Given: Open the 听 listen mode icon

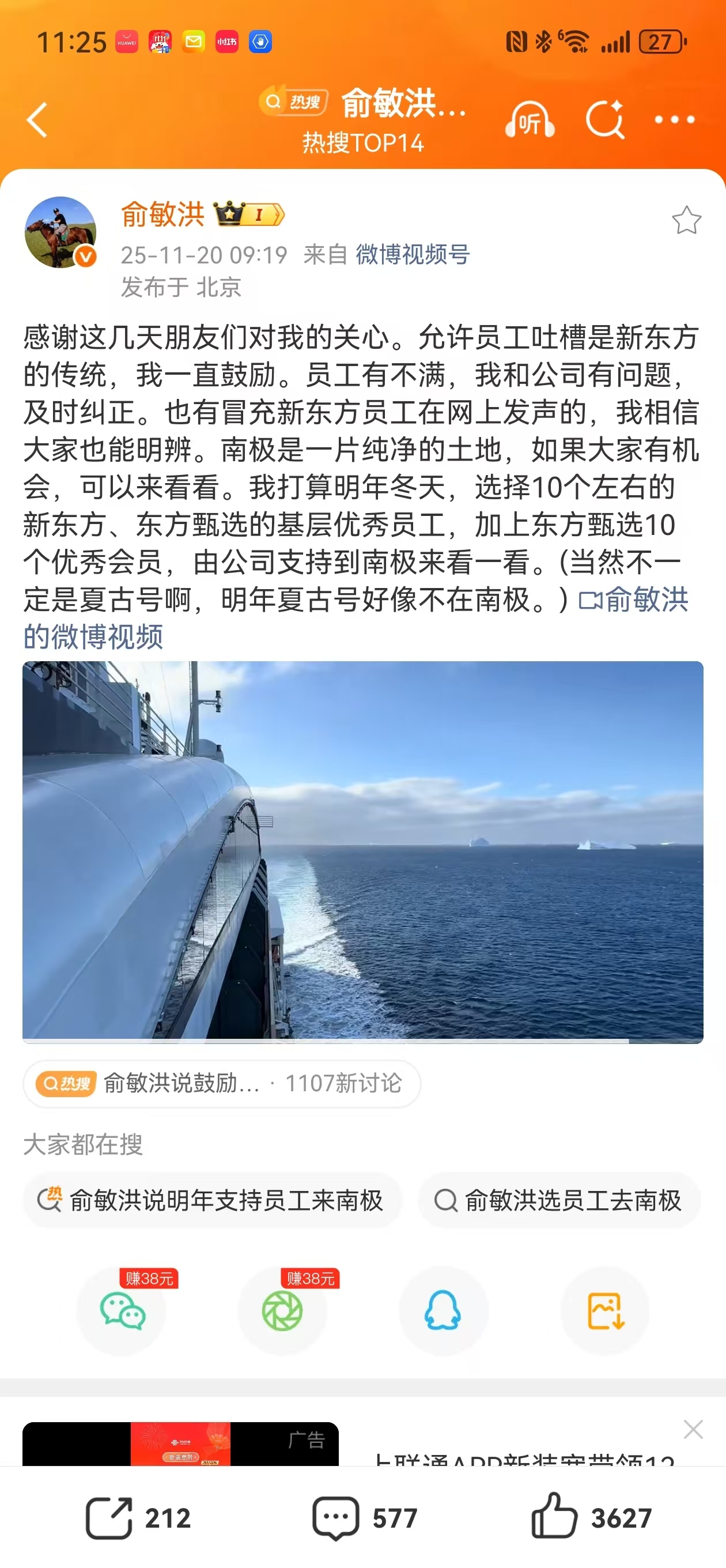Looking at the screenshot, I should (529, 120).
